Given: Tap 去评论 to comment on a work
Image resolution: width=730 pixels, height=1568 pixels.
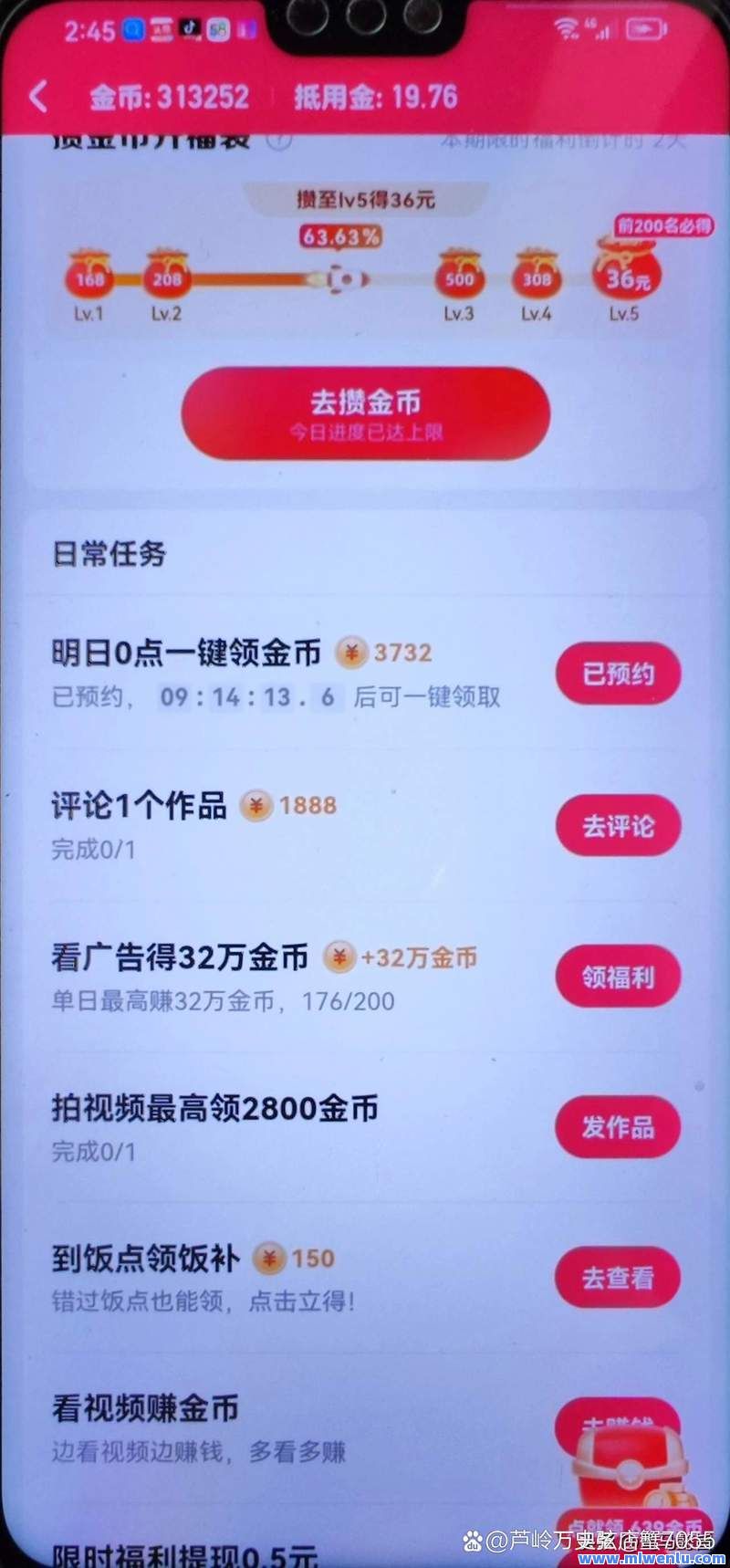Looking at the screenshot, I should 618,826.
